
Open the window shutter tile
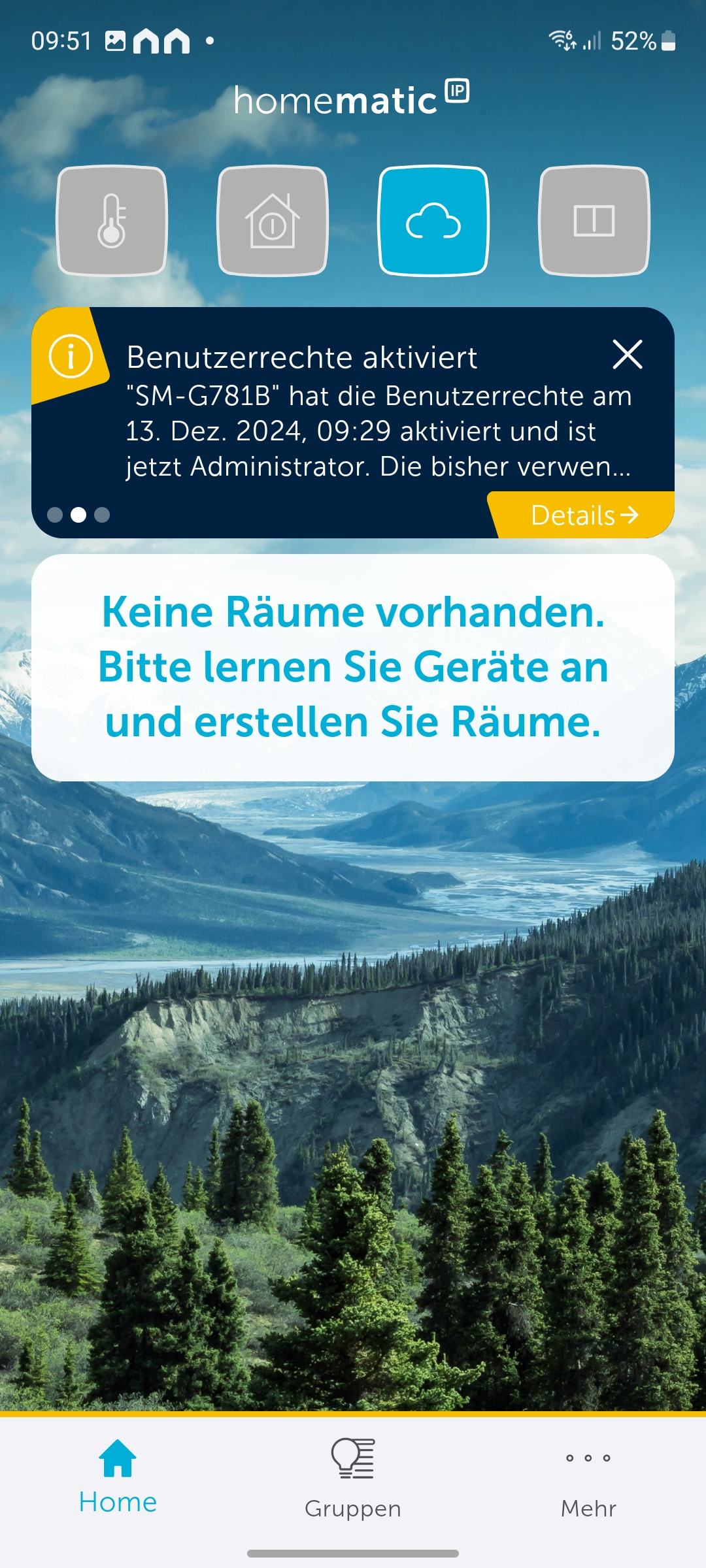594,221
